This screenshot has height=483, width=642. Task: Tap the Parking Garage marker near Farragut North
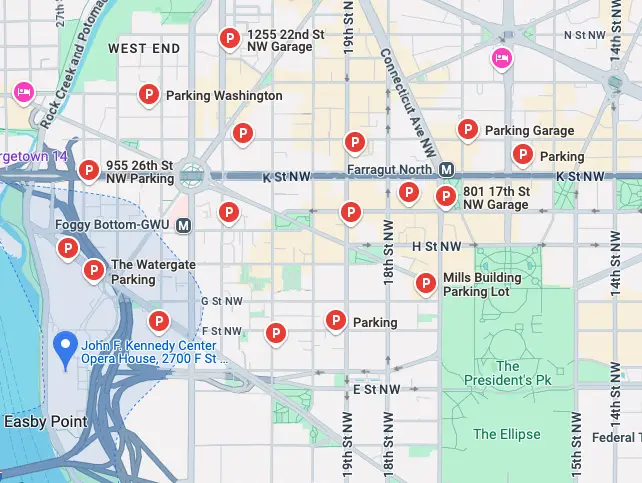[467, 130]
